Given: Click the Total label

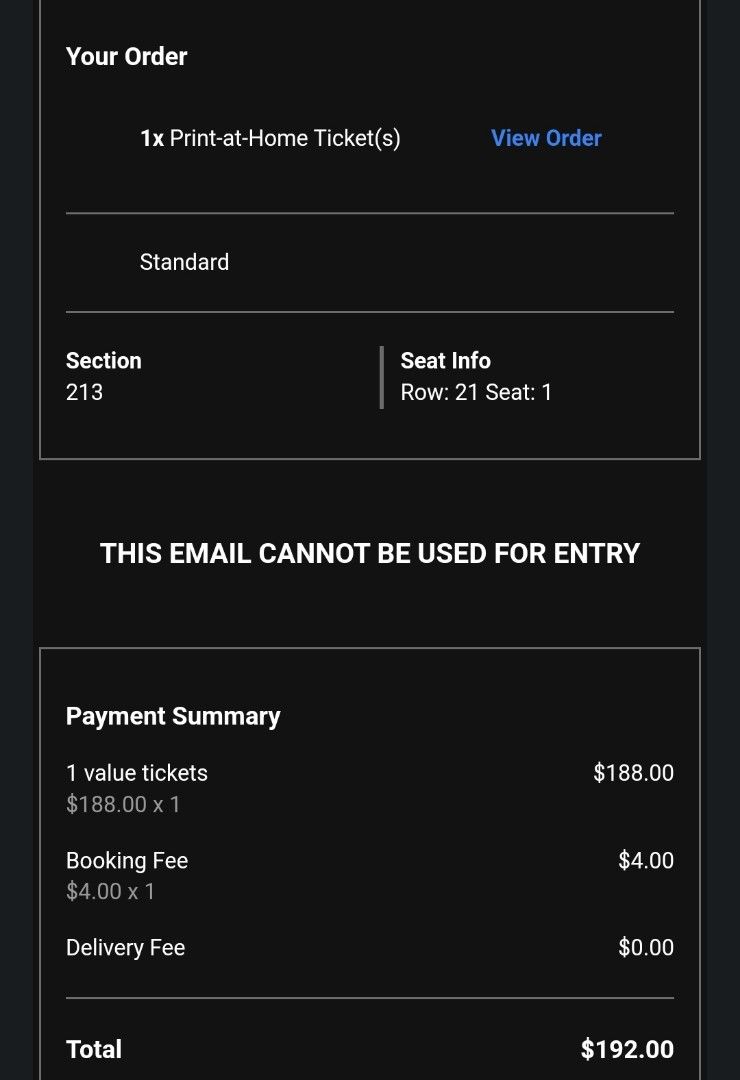Looking at the screenshot, I should [x=93, y=1050].
